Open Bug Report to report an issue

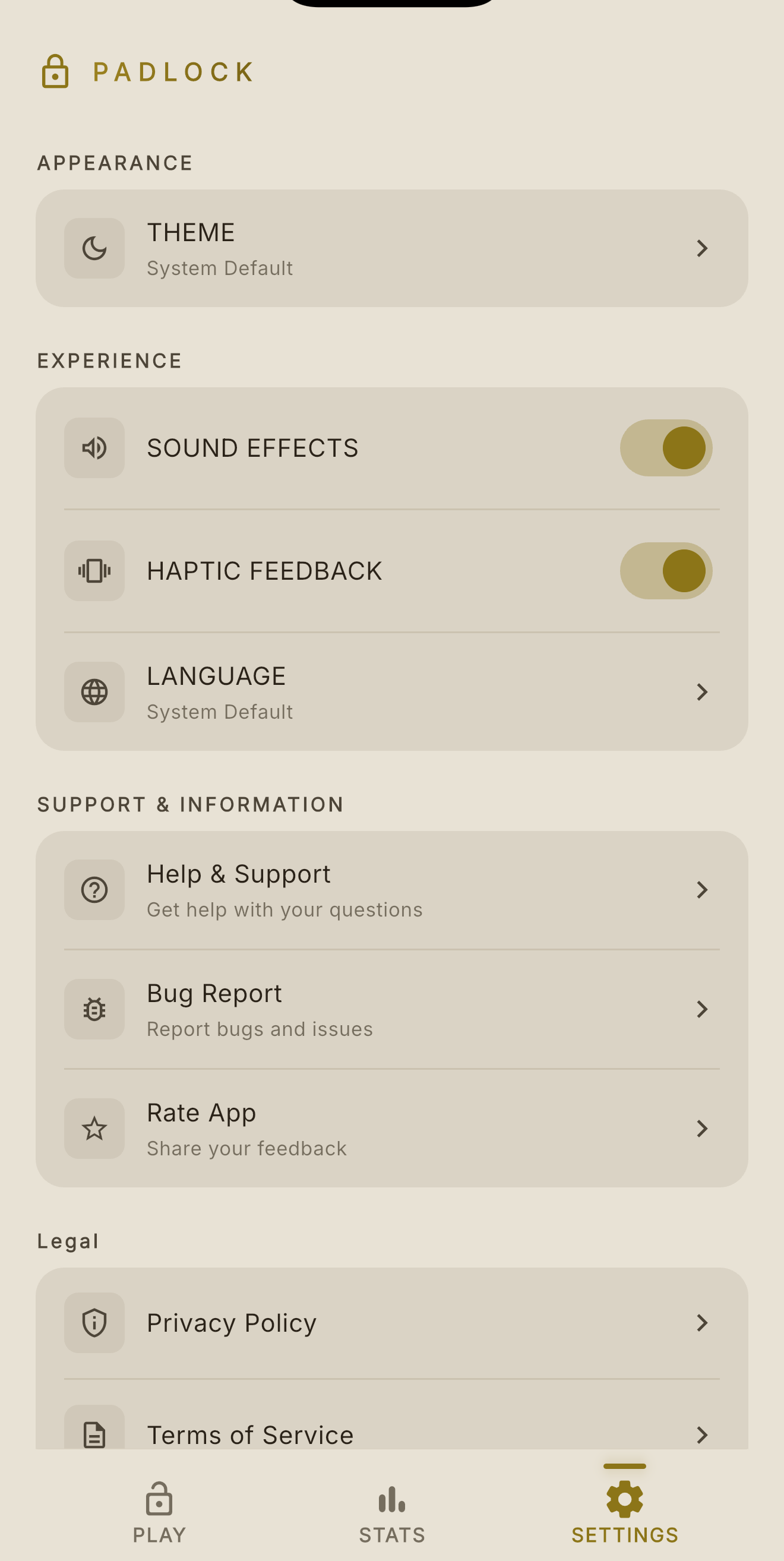(392, 1009)
